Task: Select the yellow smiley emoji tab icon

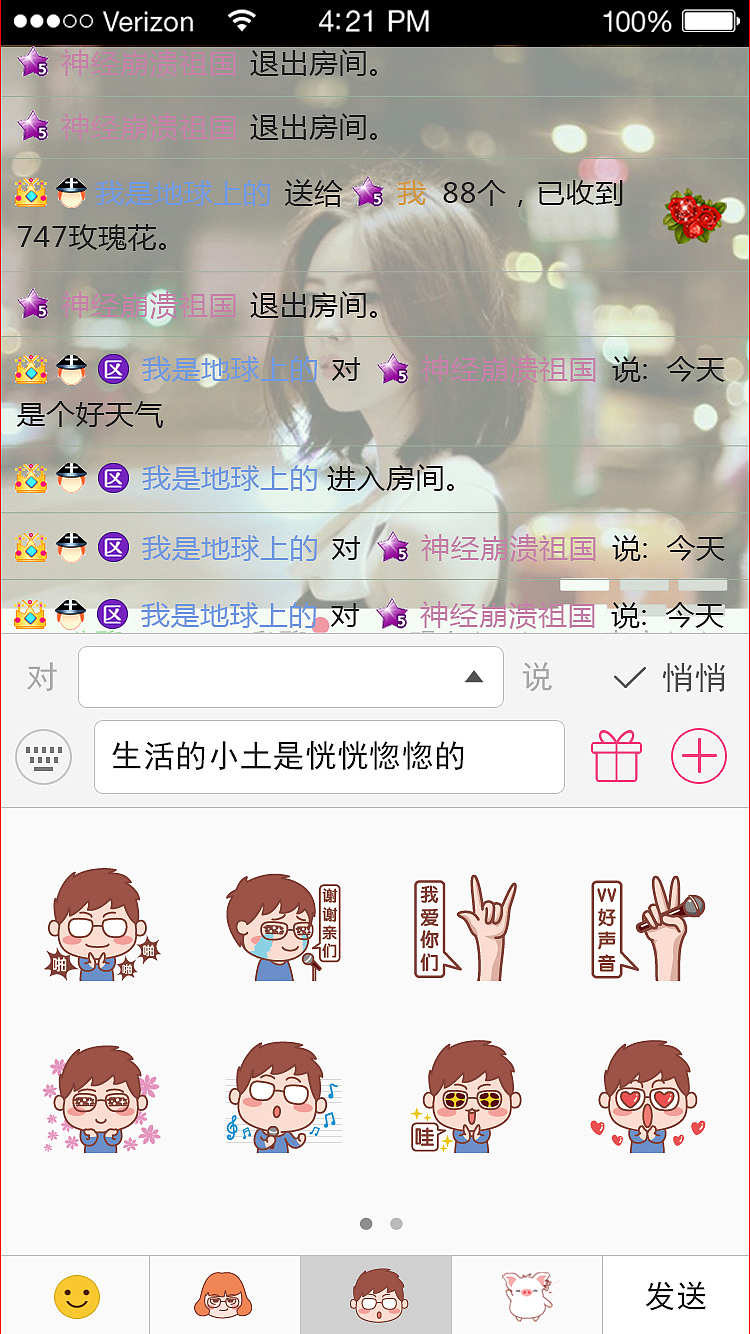Action: 75,1295
